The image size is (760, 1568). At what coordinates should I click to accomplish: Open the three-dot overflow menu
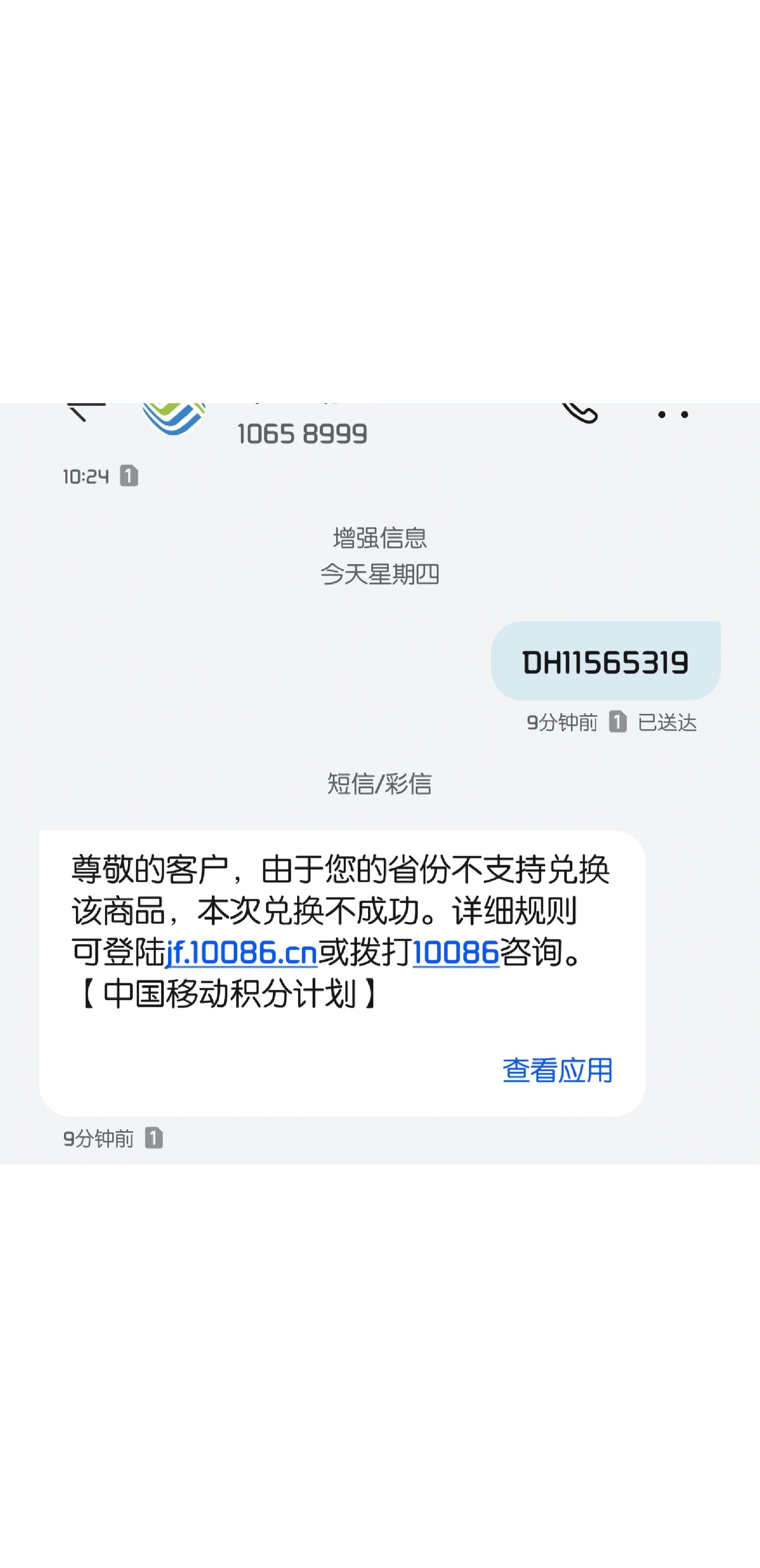(x=673, y=416)
